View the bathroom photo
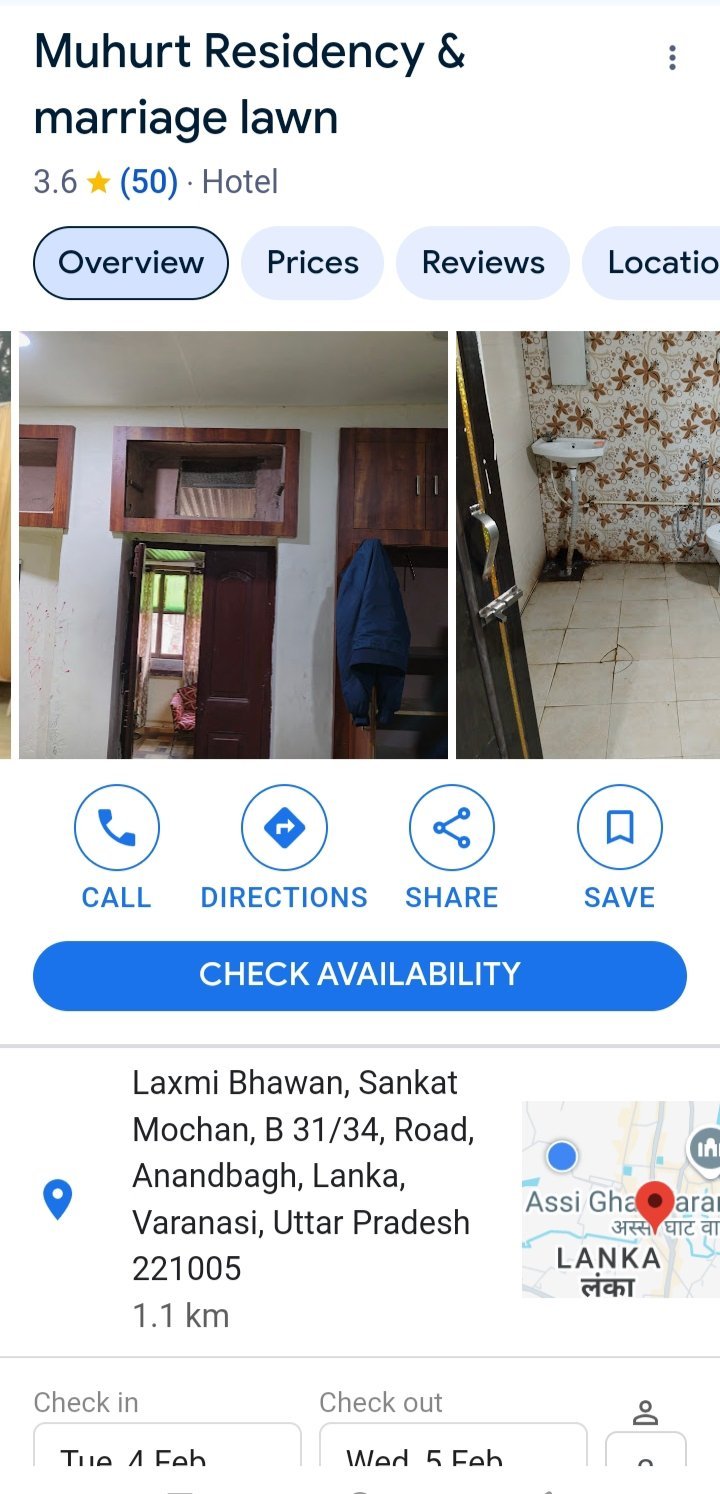The height and width of the screenshot is (1494, 720). point(588,545)
